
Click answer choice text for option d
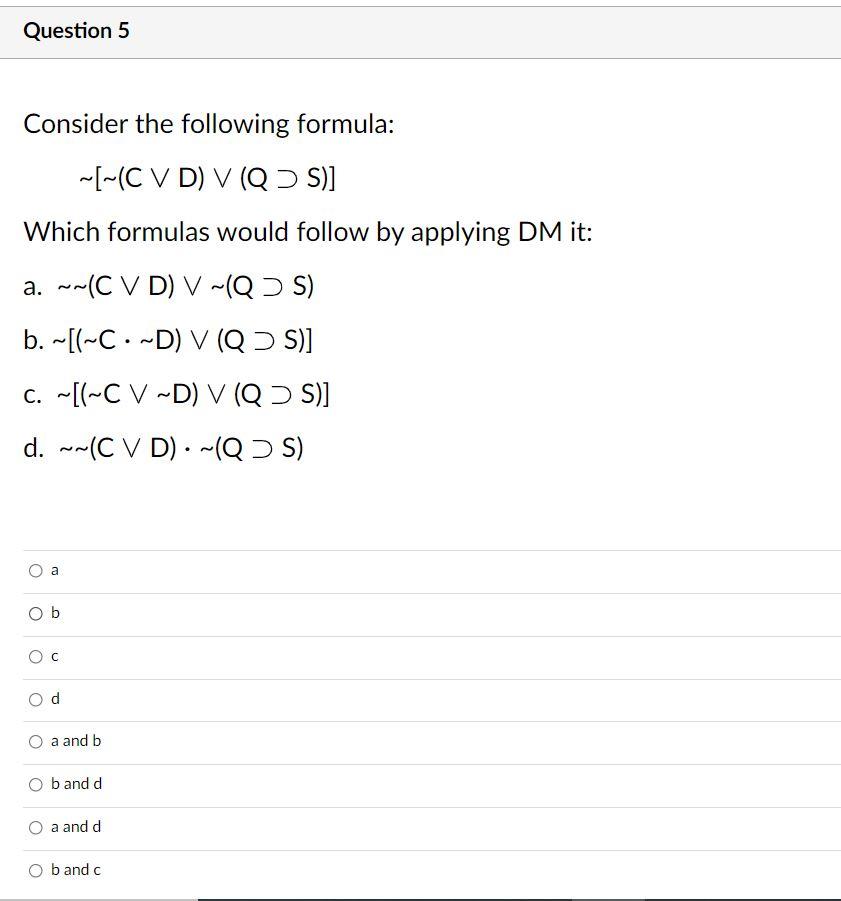(x=164, y=448)
